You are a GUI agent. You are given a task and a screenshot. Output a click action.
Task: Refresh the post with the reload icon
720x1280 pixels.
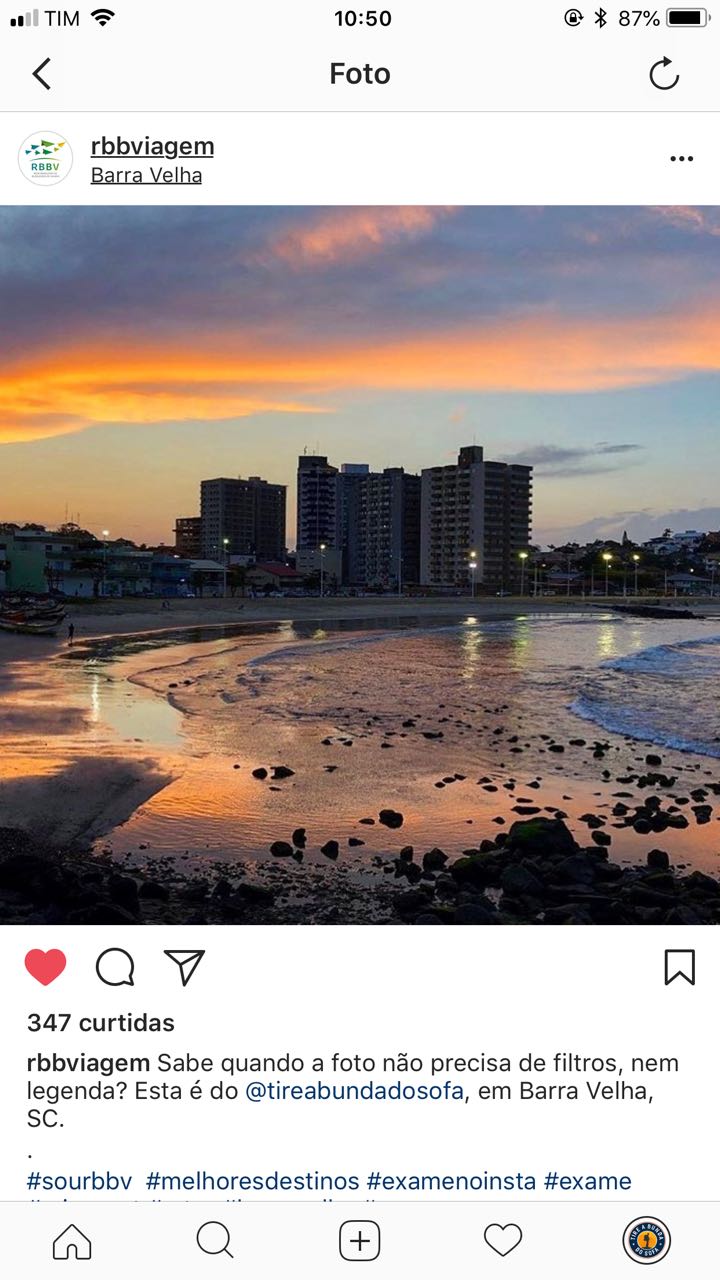coord(664,74)
